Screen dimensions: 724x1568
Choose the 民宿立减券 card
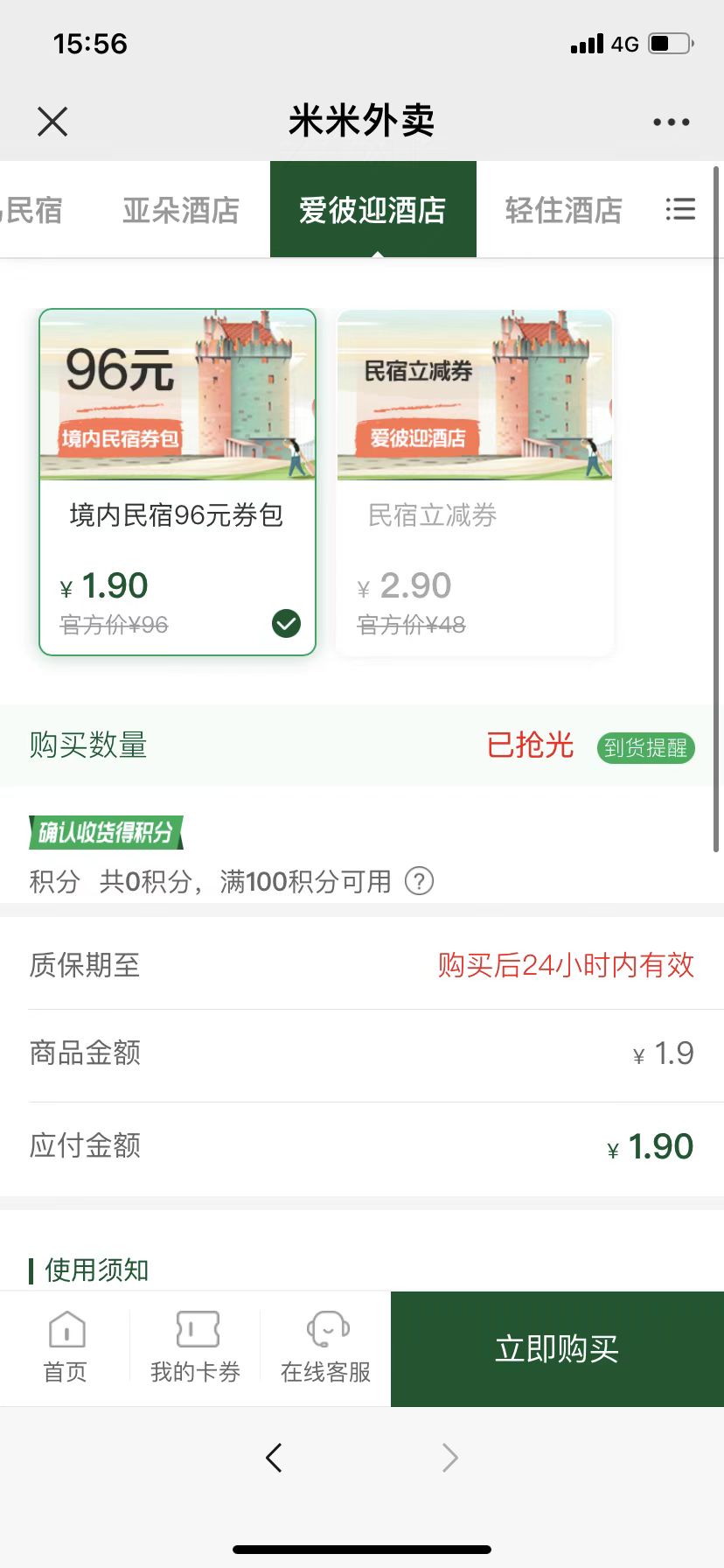[475, 481]
